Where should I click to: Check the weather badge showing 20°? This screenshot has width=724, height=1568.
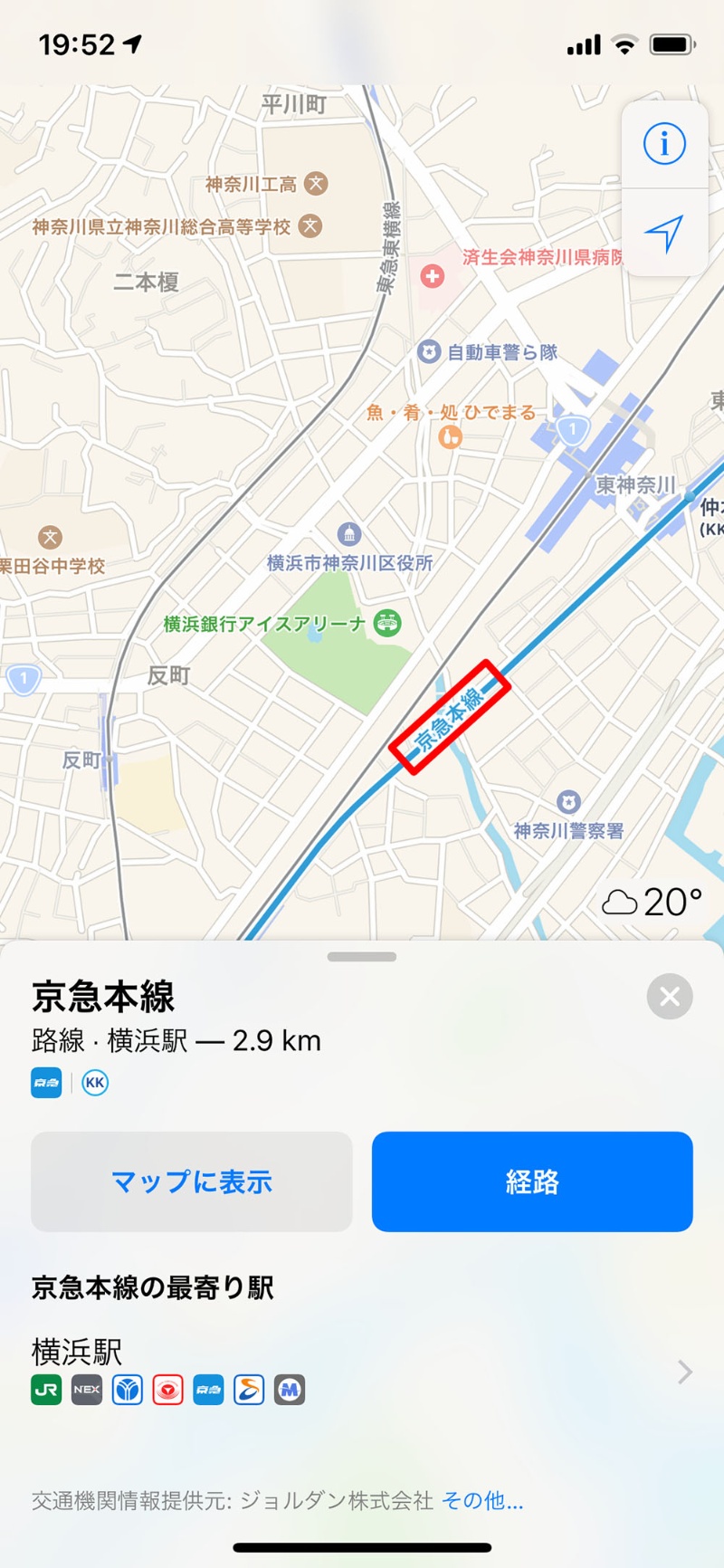pos(652,902)
